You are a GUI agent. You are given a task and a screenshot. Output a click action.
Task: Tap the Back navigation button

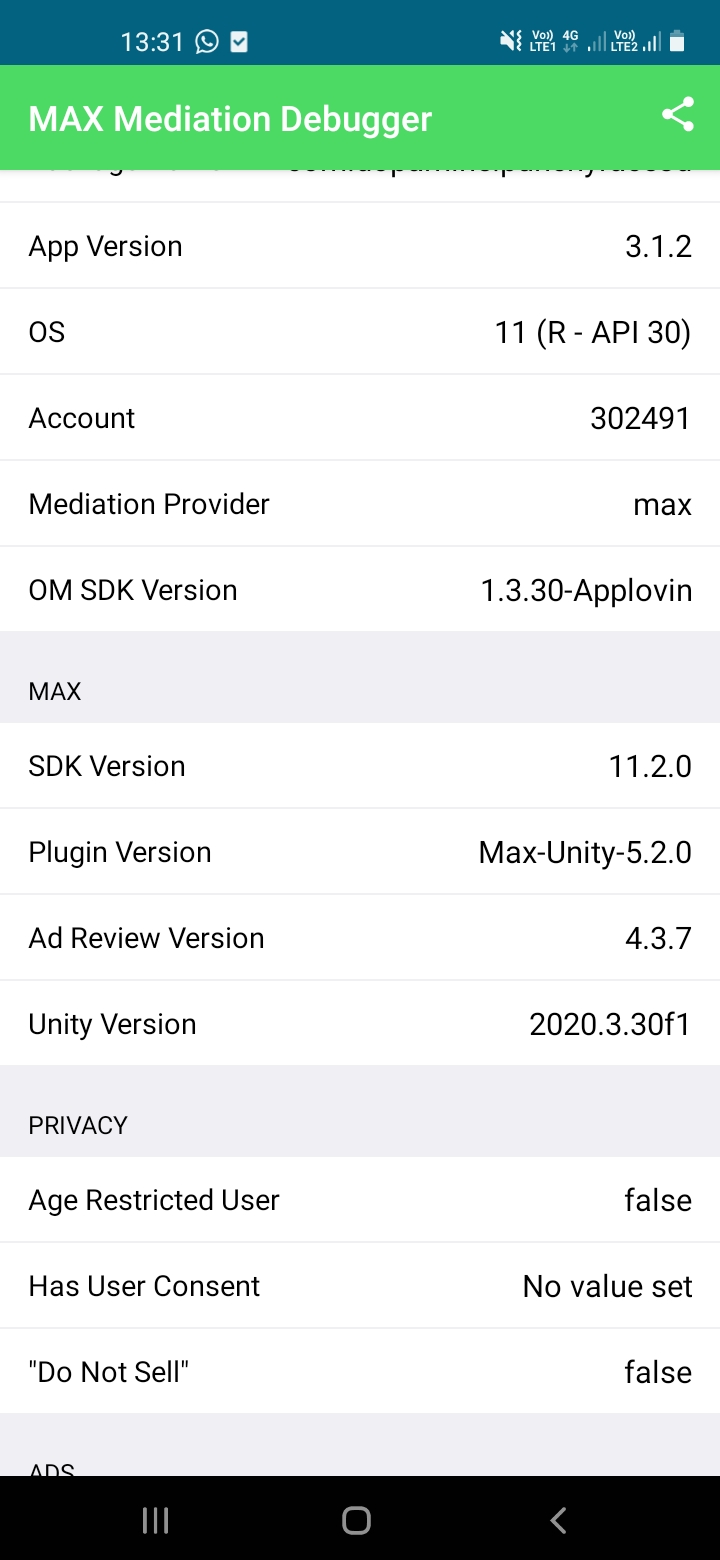[x=557, y=1518]
